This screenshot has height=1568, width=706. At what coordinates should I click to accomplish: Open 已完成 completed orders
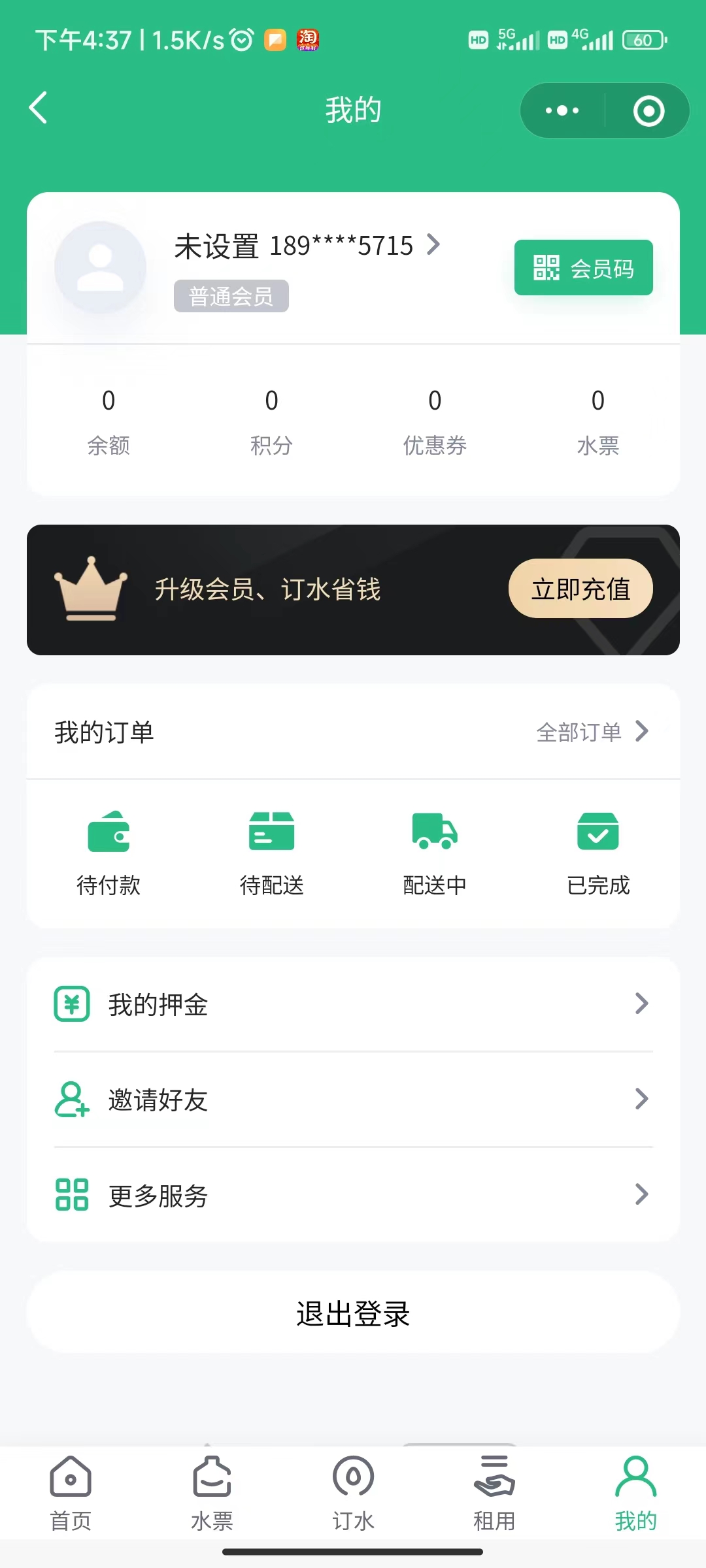pyautogui.click(x=597, y=853)
